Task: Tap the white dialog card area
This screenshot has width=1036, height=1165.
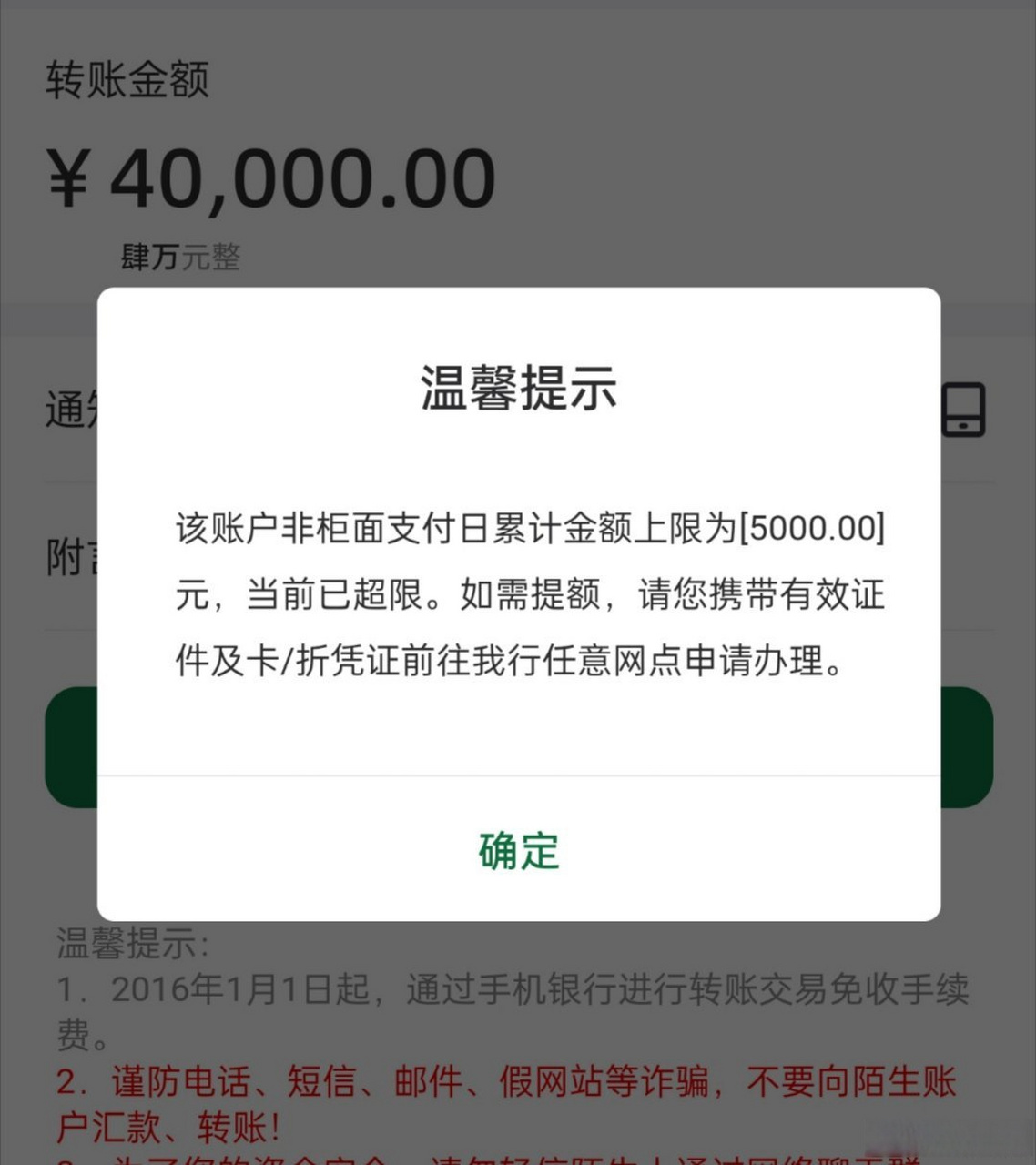Action: click(x=518, y=719)
